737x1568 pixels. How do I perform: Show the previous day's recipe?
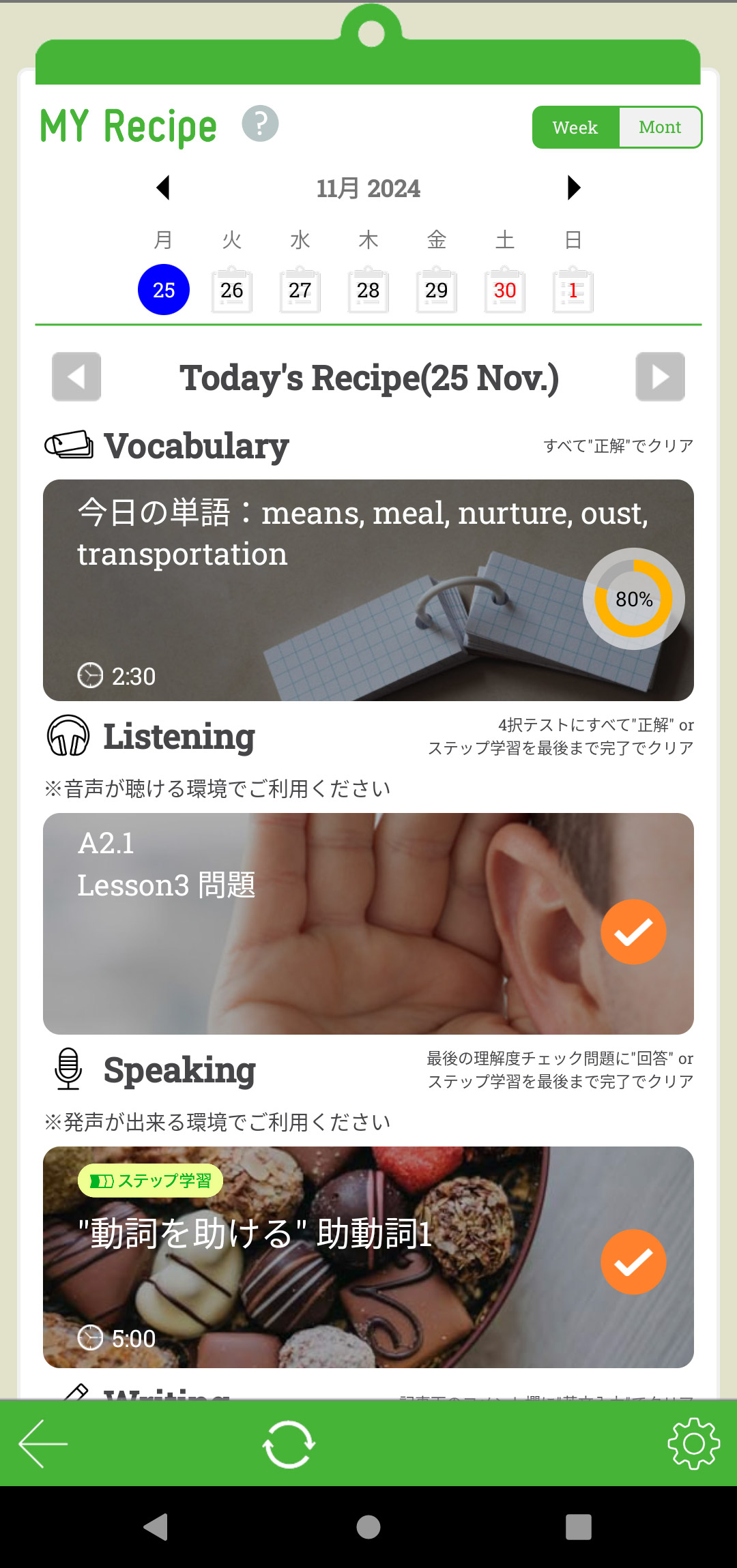(76, 376)
